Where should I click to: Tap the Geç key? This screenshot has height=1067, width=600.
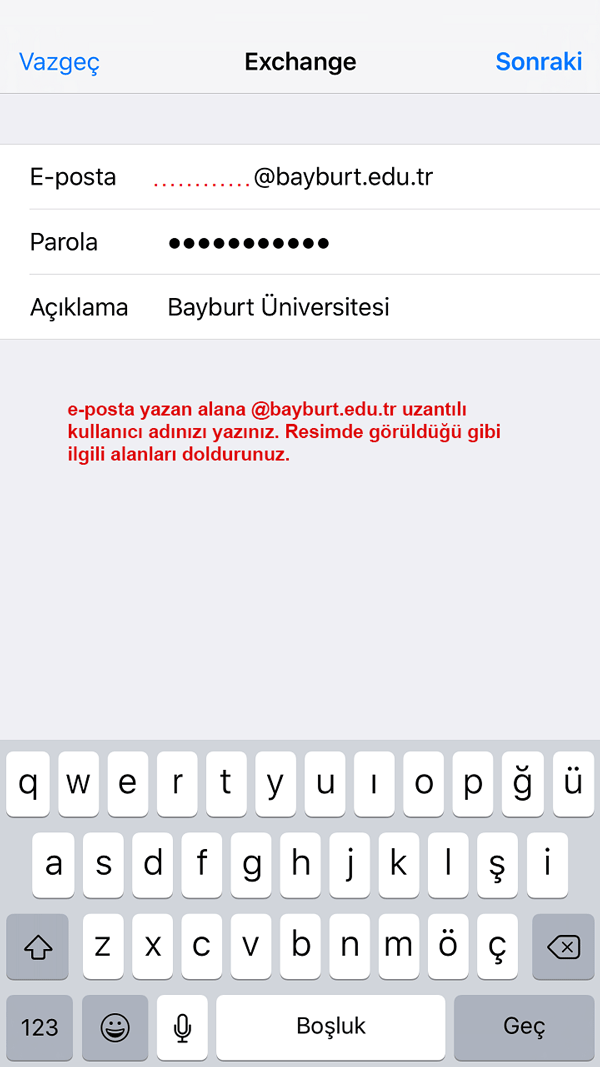point(524,1027)
